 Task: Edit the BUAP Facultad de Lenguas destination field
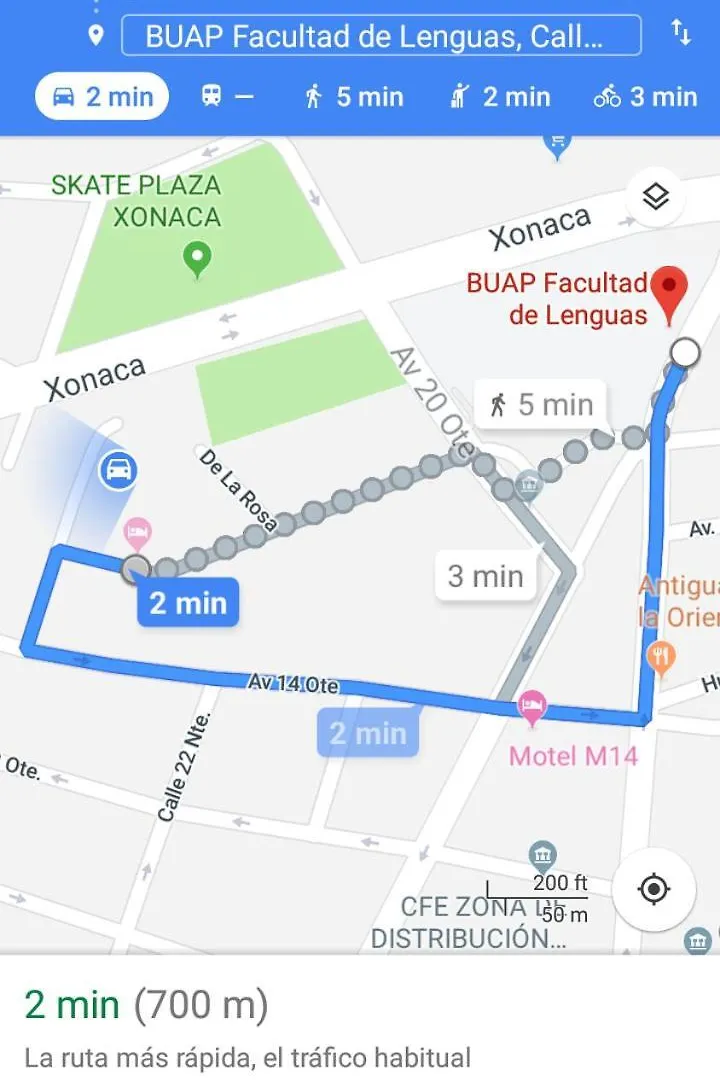[x=380, y=37]
